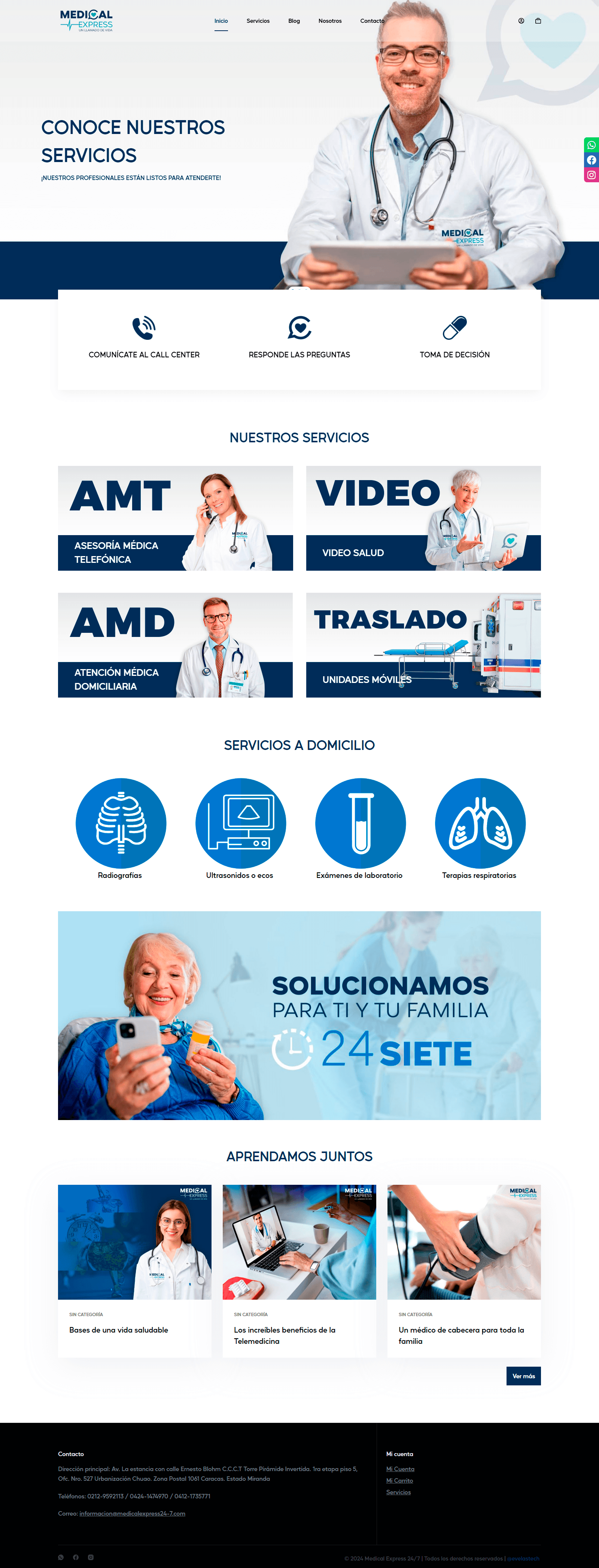This screenshot has height=1568, width=599.
Task: Tap the Ver más button
Action: (x=523, y=1376)
